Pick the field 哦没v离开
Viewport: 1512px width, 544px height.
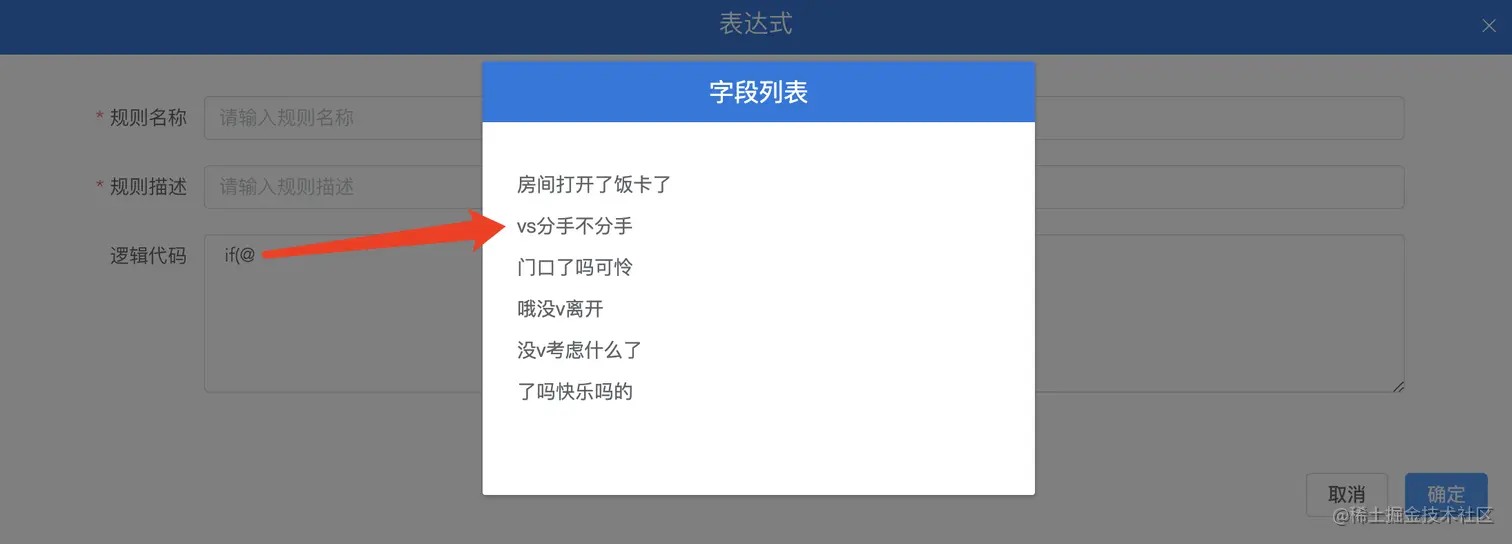pos(560,309)
